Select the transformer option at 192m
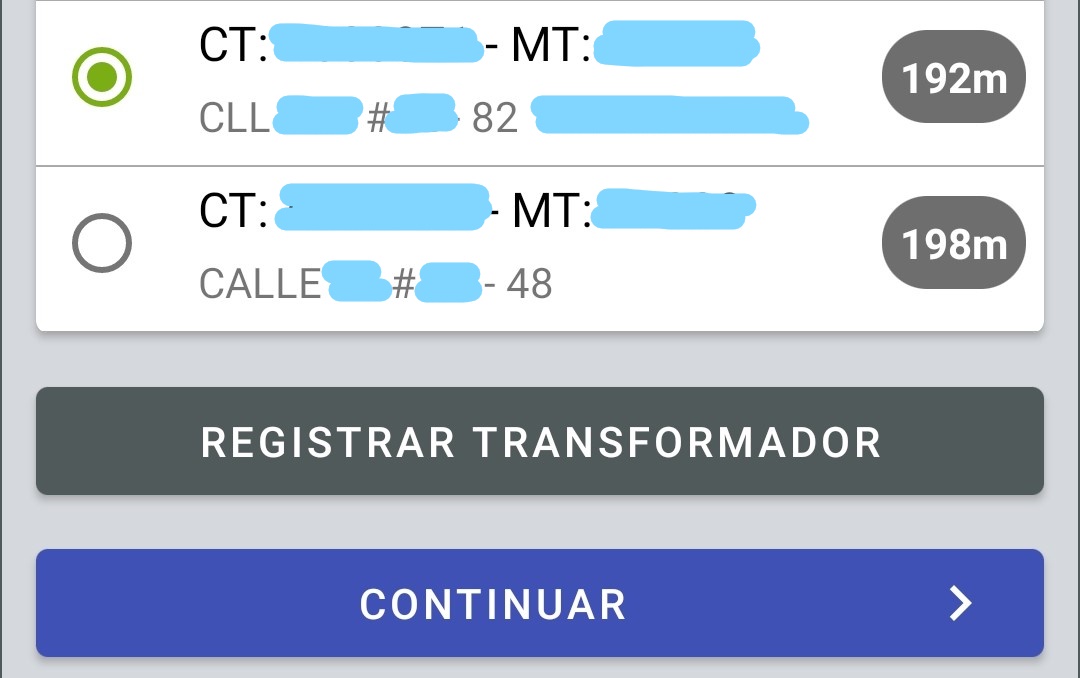 [102, 78]
